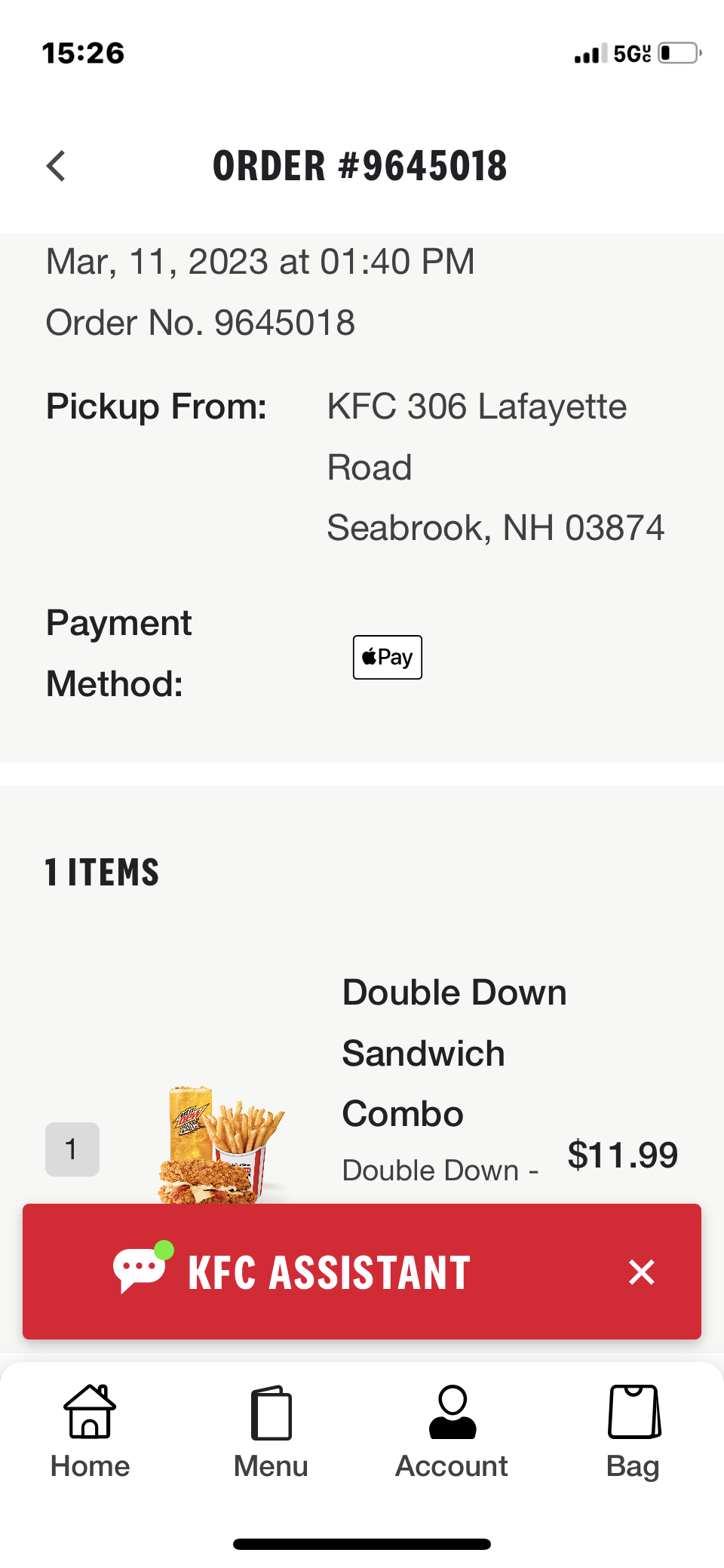Open the Menu tab

271,1431
